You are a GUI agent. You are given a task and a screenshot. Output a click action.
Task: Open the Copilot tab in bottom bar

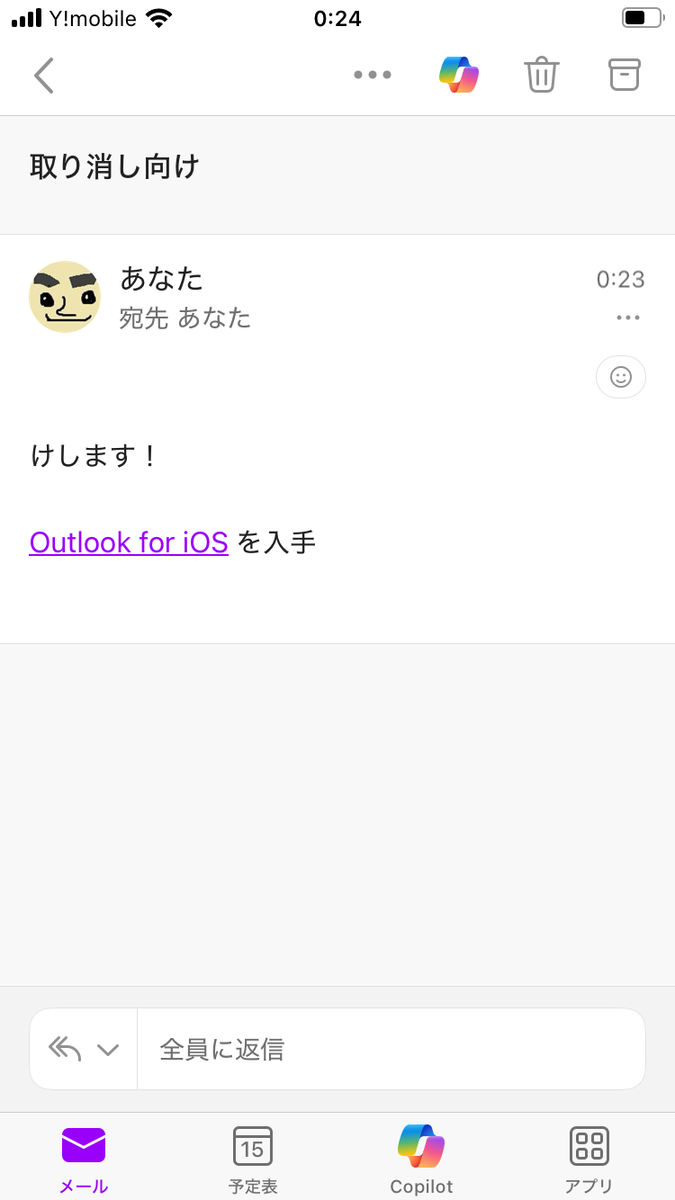(x=421, y=1160)
